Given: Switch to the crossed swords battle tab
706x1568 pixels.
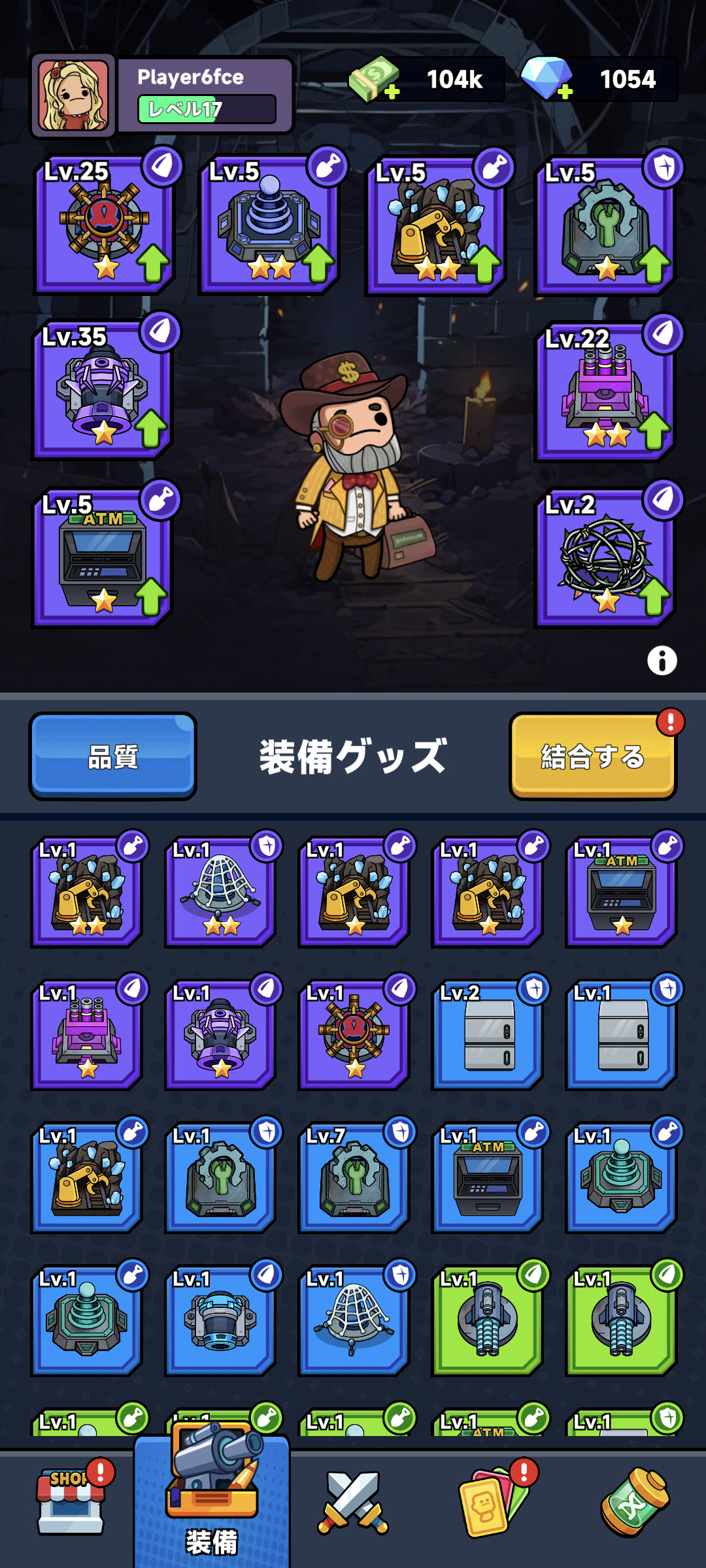Looking at the screenshot, I should 353,1503.
